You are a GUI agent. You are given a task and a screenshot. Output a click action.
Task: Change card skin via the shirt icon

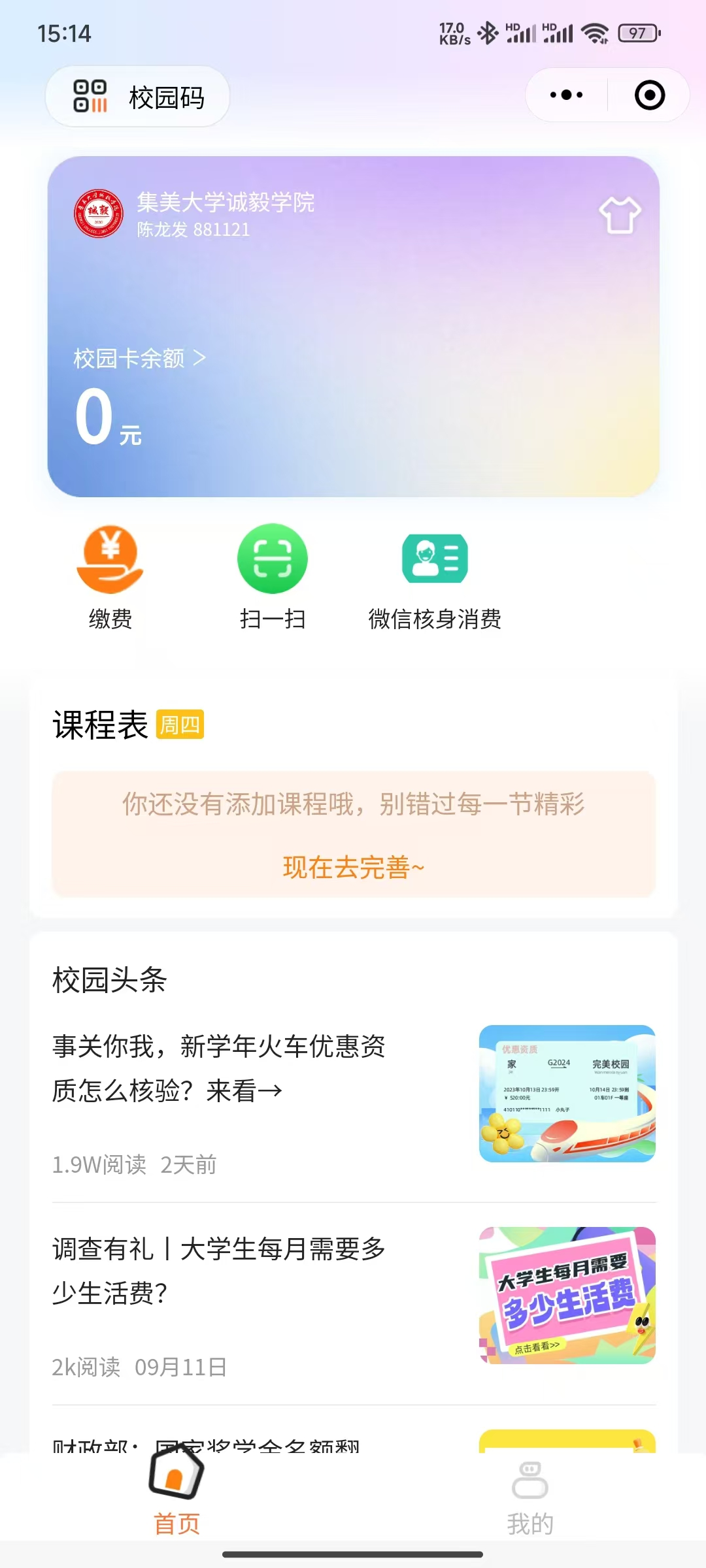click(x=620, y=215)
